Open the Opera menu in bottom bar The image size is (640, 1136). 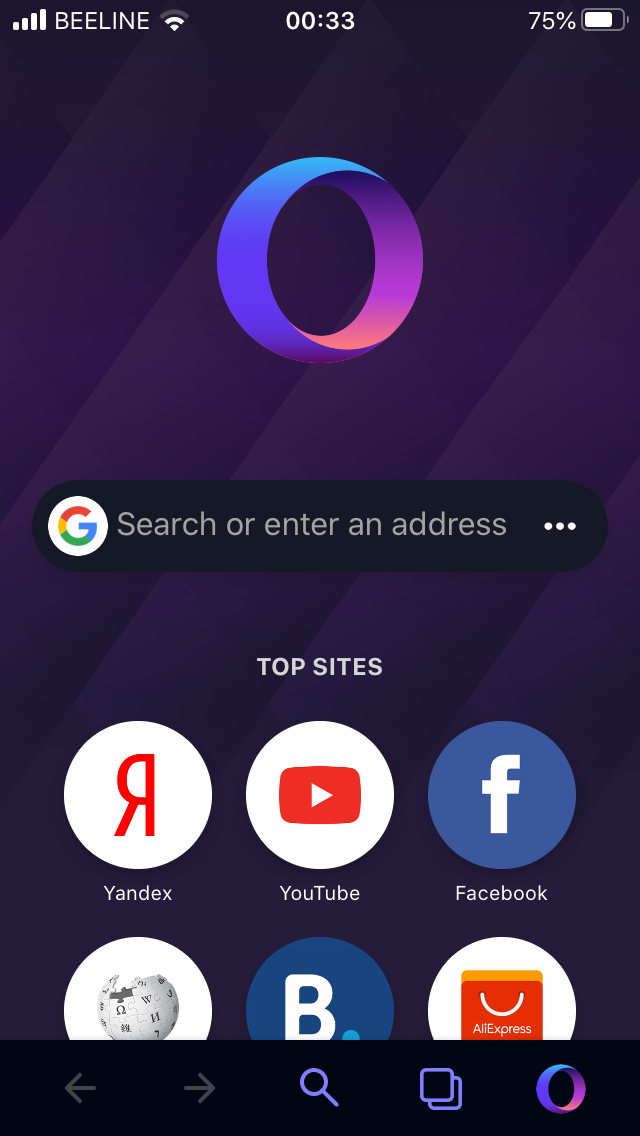pos(561,1088)
